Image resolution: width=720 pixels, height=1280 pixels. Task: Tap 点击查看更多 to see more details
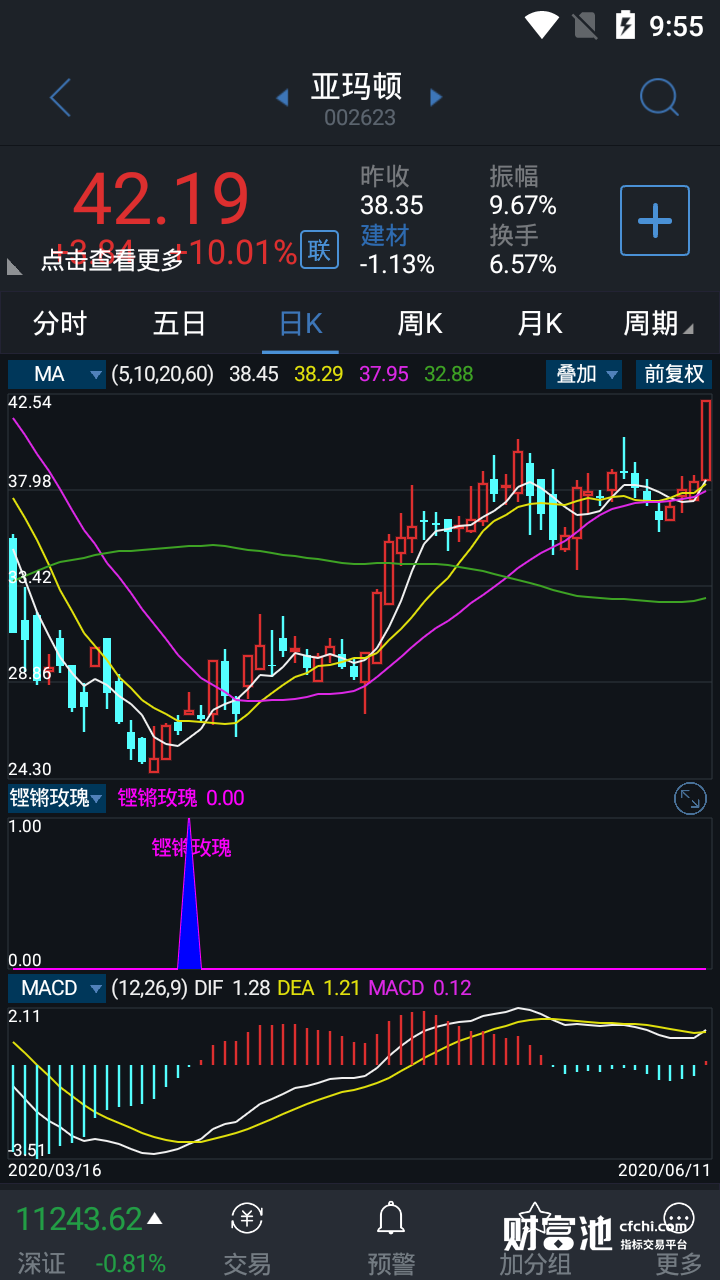coord(112,260)
